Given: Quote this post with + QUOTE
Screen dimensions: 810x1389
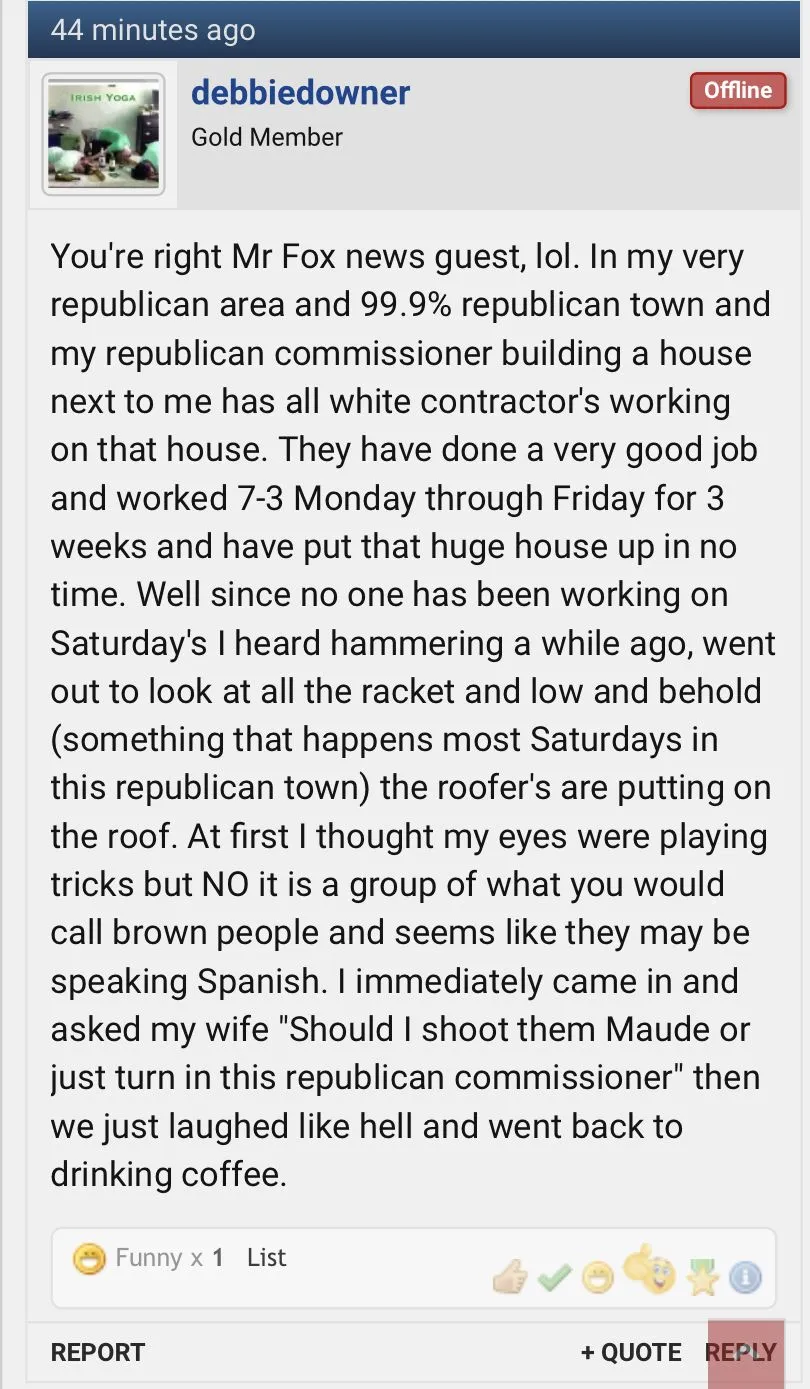Looking at the screenshot, I should tap(631, 1352).
